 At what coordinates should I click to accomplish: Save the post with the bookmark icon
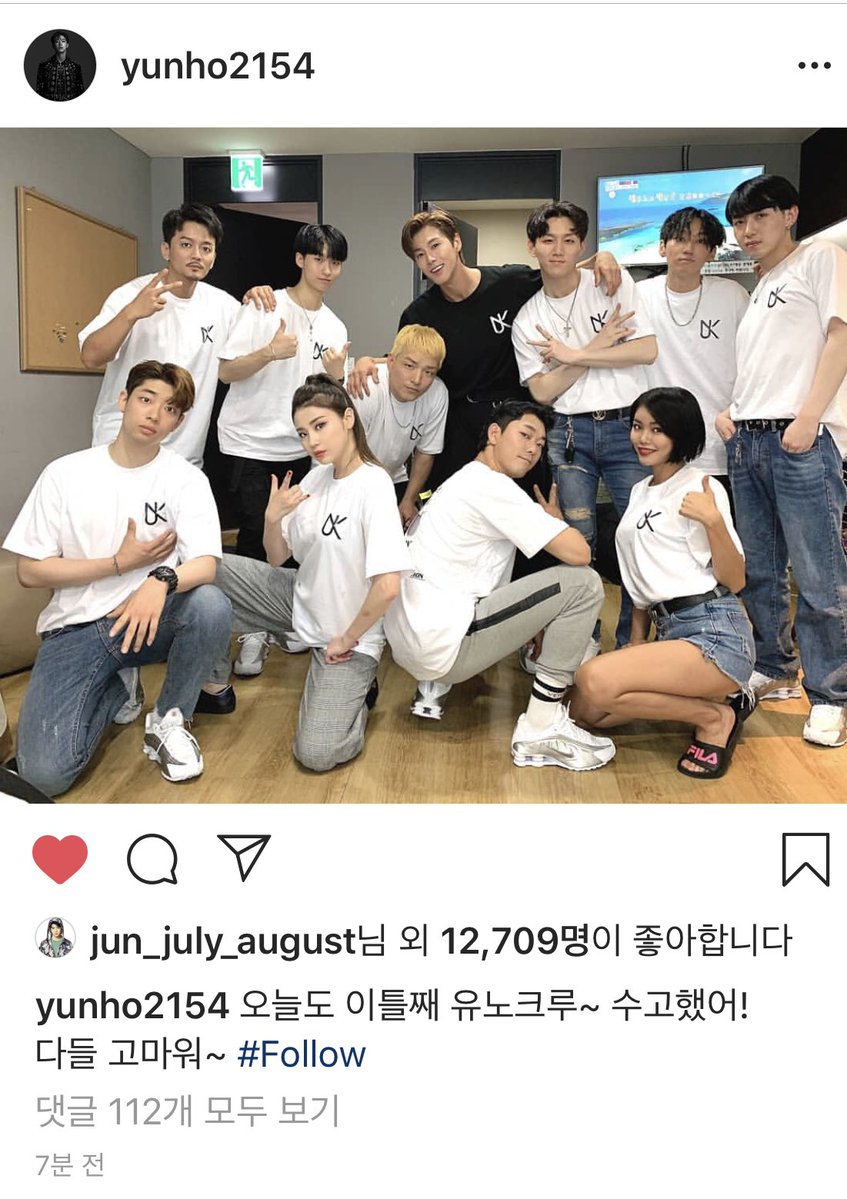805,858
